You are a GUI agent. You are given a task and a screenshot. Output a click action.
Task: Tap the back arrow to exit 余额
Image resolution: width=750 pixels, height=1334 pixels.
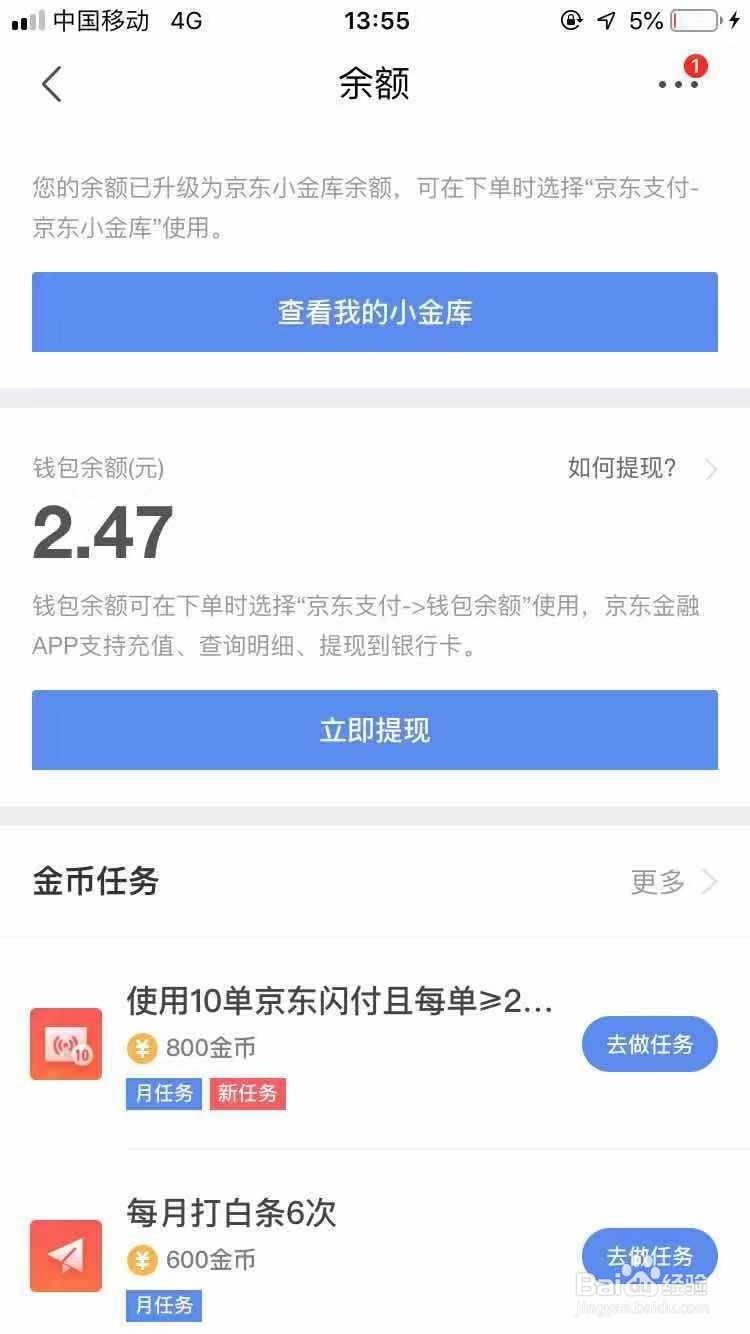[x=52, y=84]
